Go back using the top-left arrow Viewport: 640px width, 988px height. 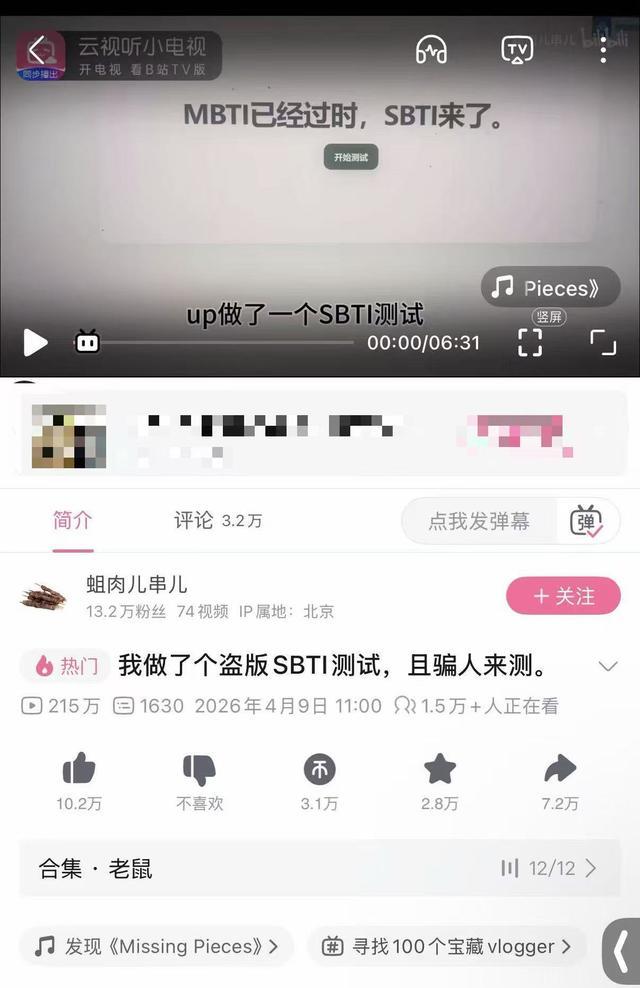coord(37,50)
